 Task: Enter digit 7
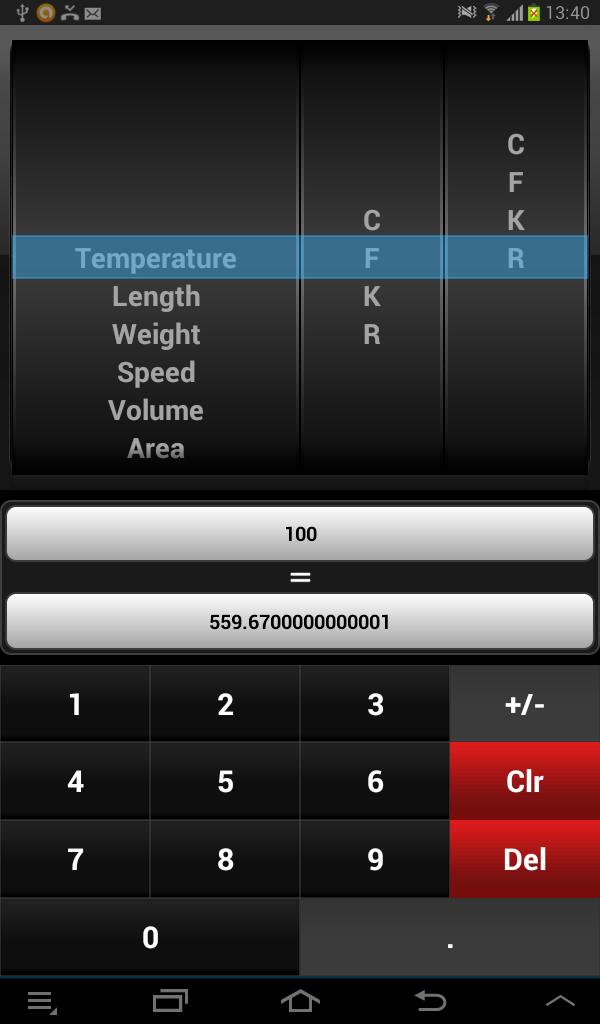point(75,859)
